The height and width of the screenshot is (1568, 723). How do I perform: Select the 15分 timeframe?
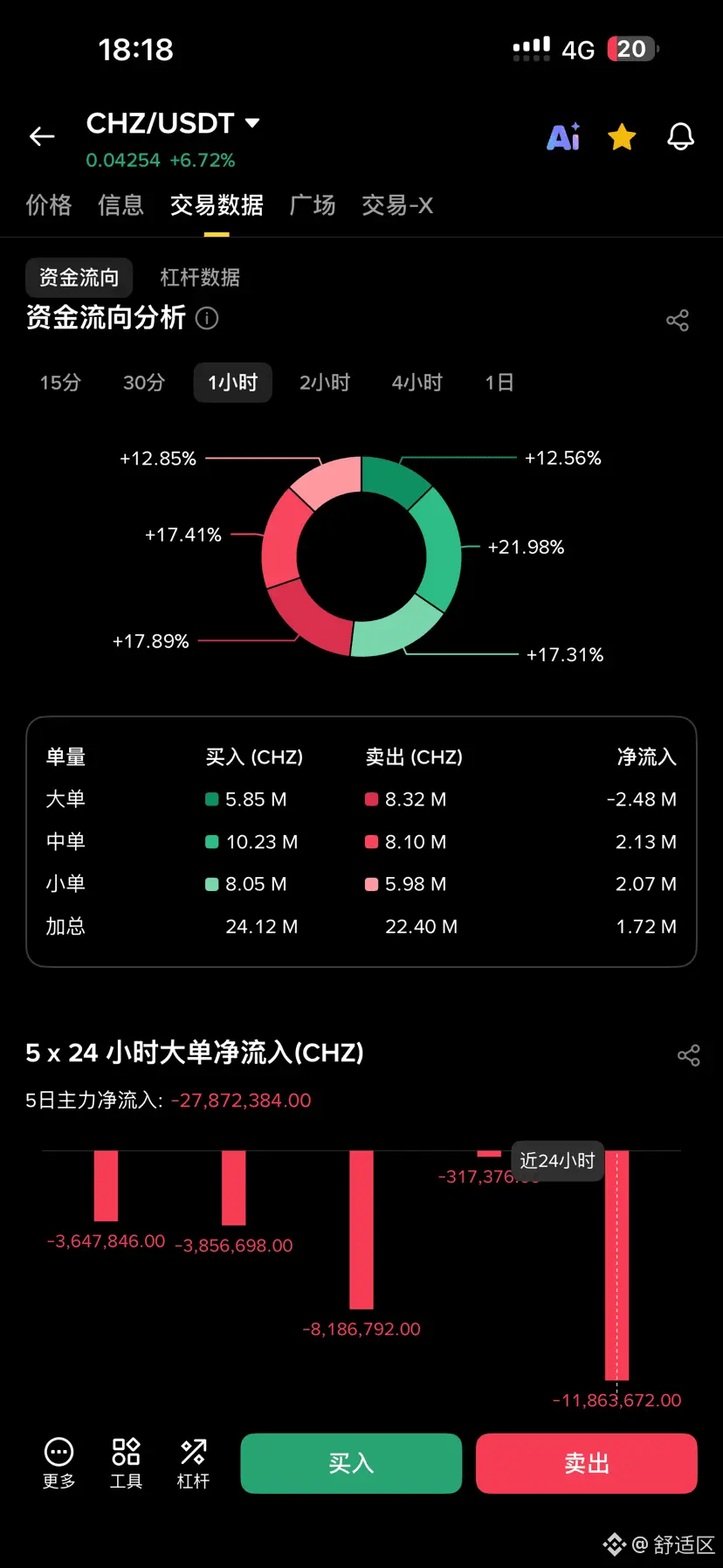(x=60, y=383)
